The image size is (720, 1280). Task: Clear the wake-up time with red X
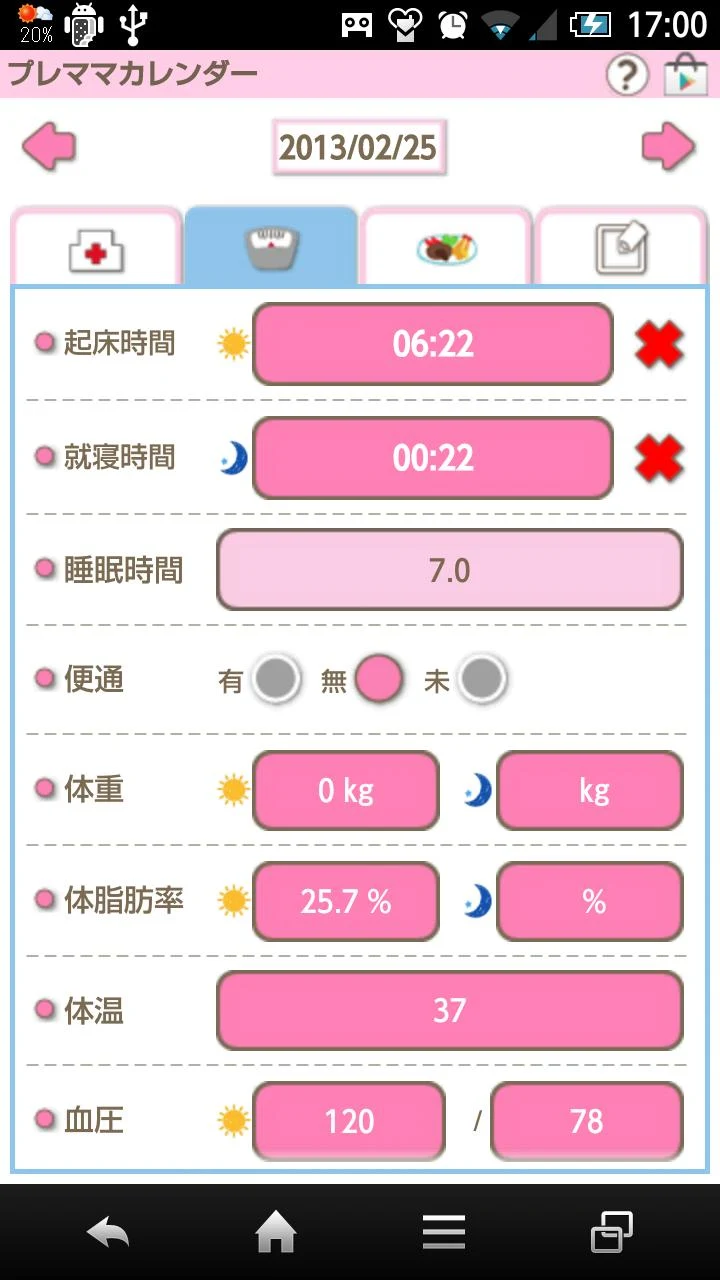click(x=659, y=345)
